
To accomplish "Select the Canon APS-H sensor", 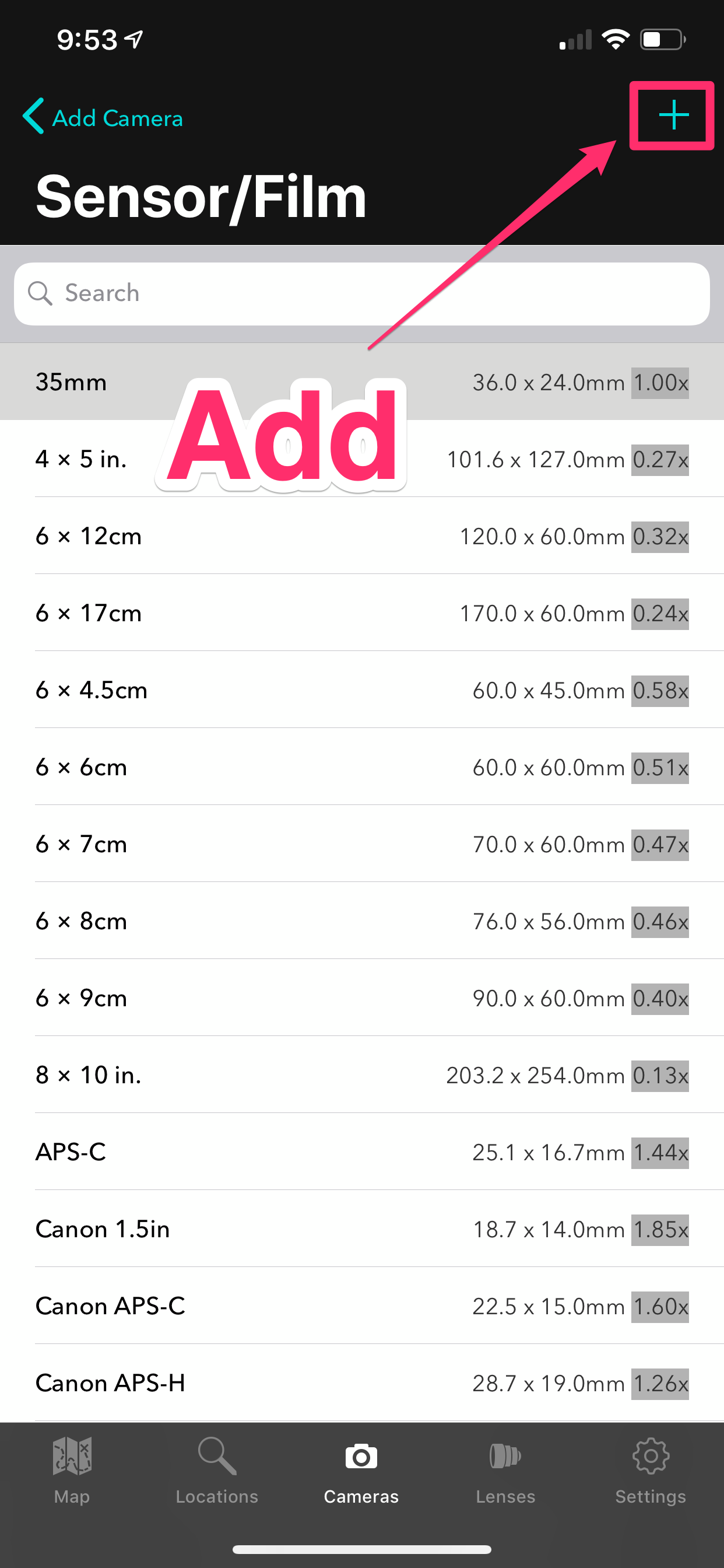I will pyautogui.click(x=362, y=1383).
